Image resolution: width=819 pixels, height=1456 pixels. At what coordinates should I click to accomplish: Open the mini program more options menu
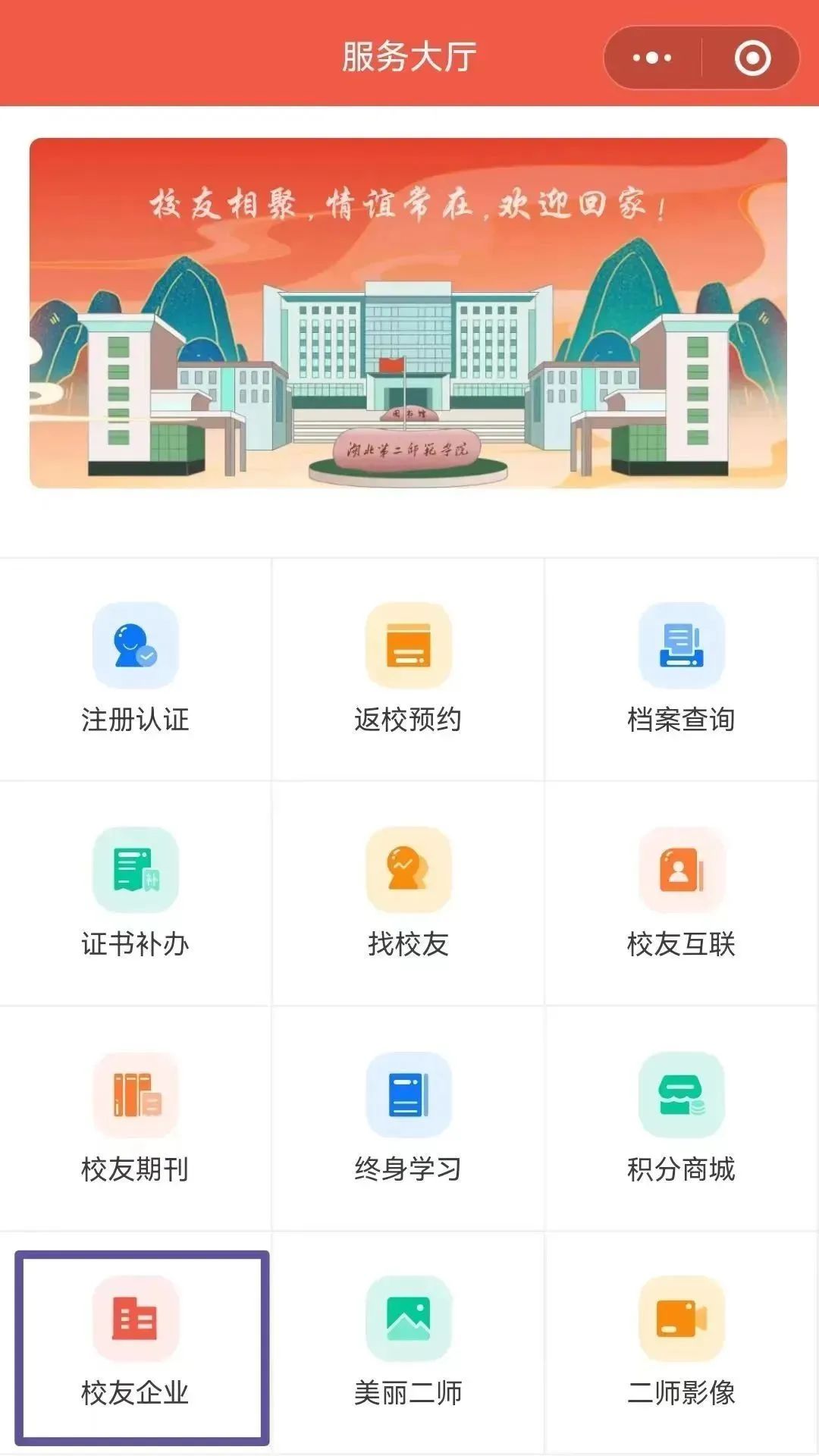click(652, 58)
